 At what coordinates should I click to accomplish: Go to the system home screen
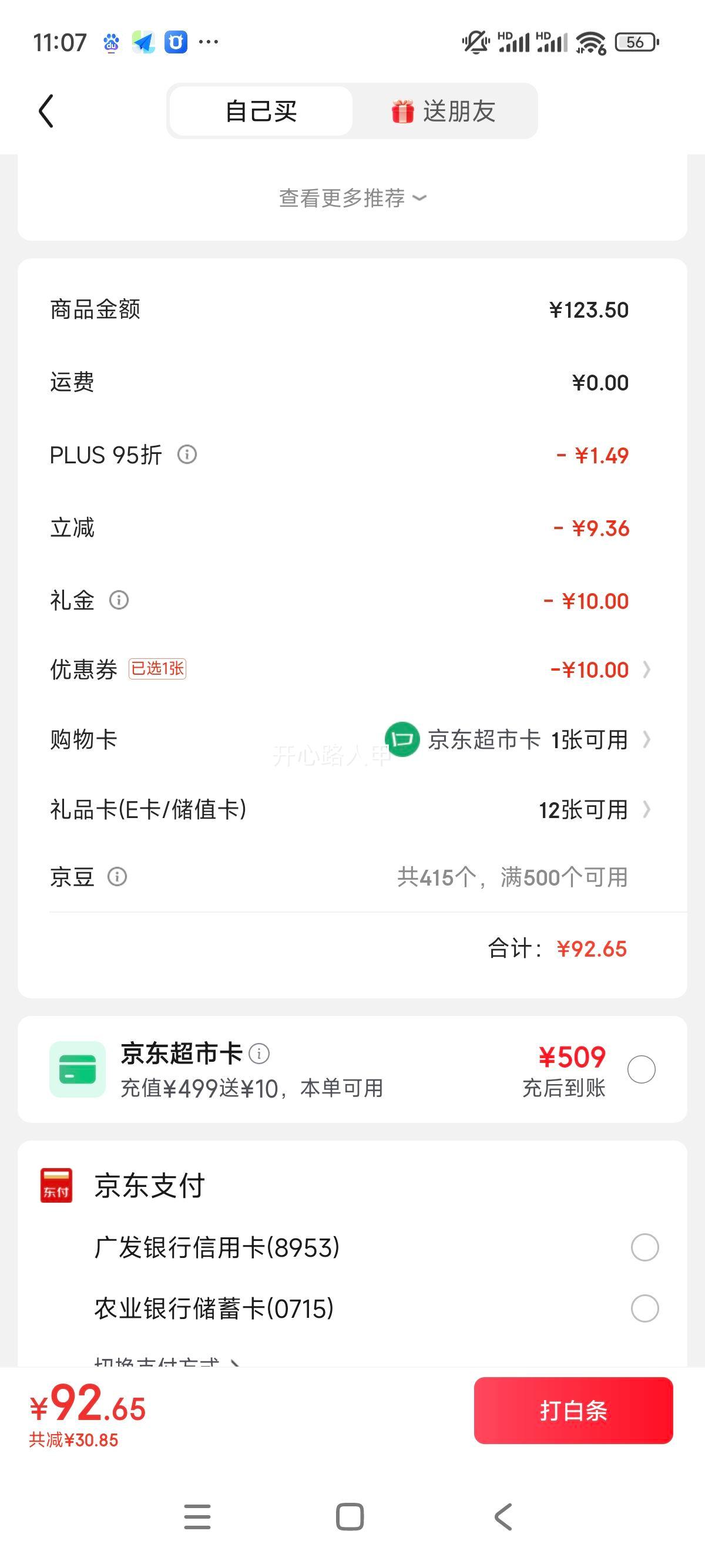(x=350, y=1516)
